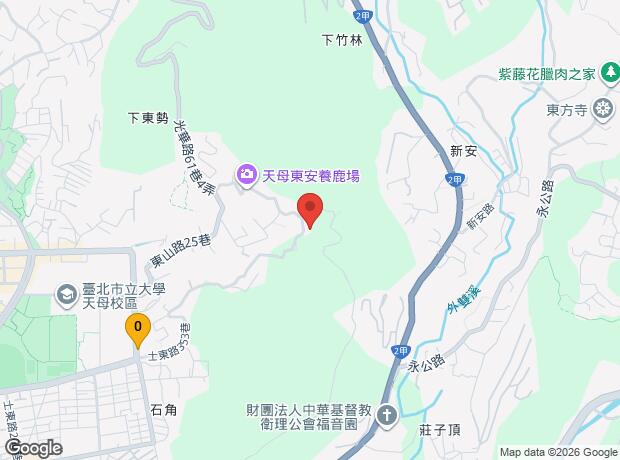620x460 pixels.
Task: Open the 東方寺 temple marker
Action: tap(603, 108)
